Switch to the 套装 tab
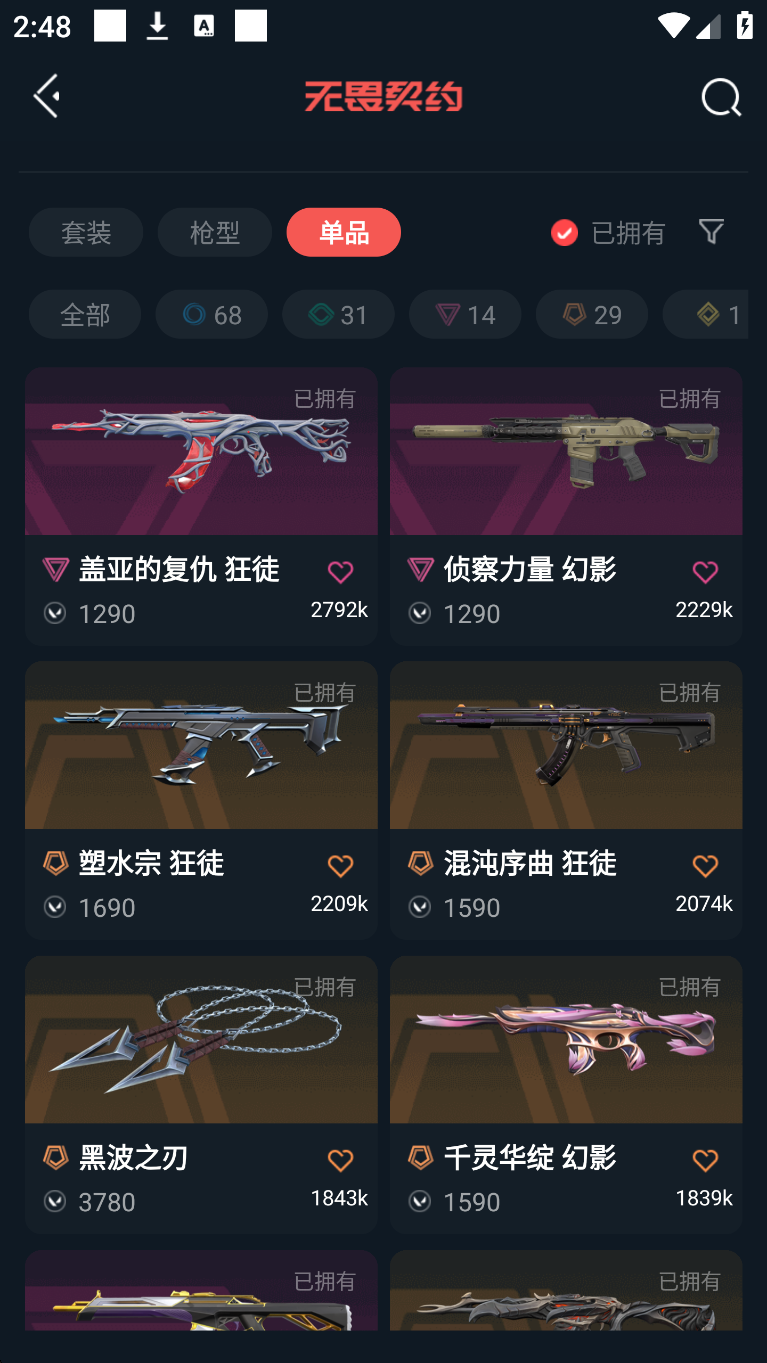The width and height of the screenshot is (767, 1363). pos(86,232)
